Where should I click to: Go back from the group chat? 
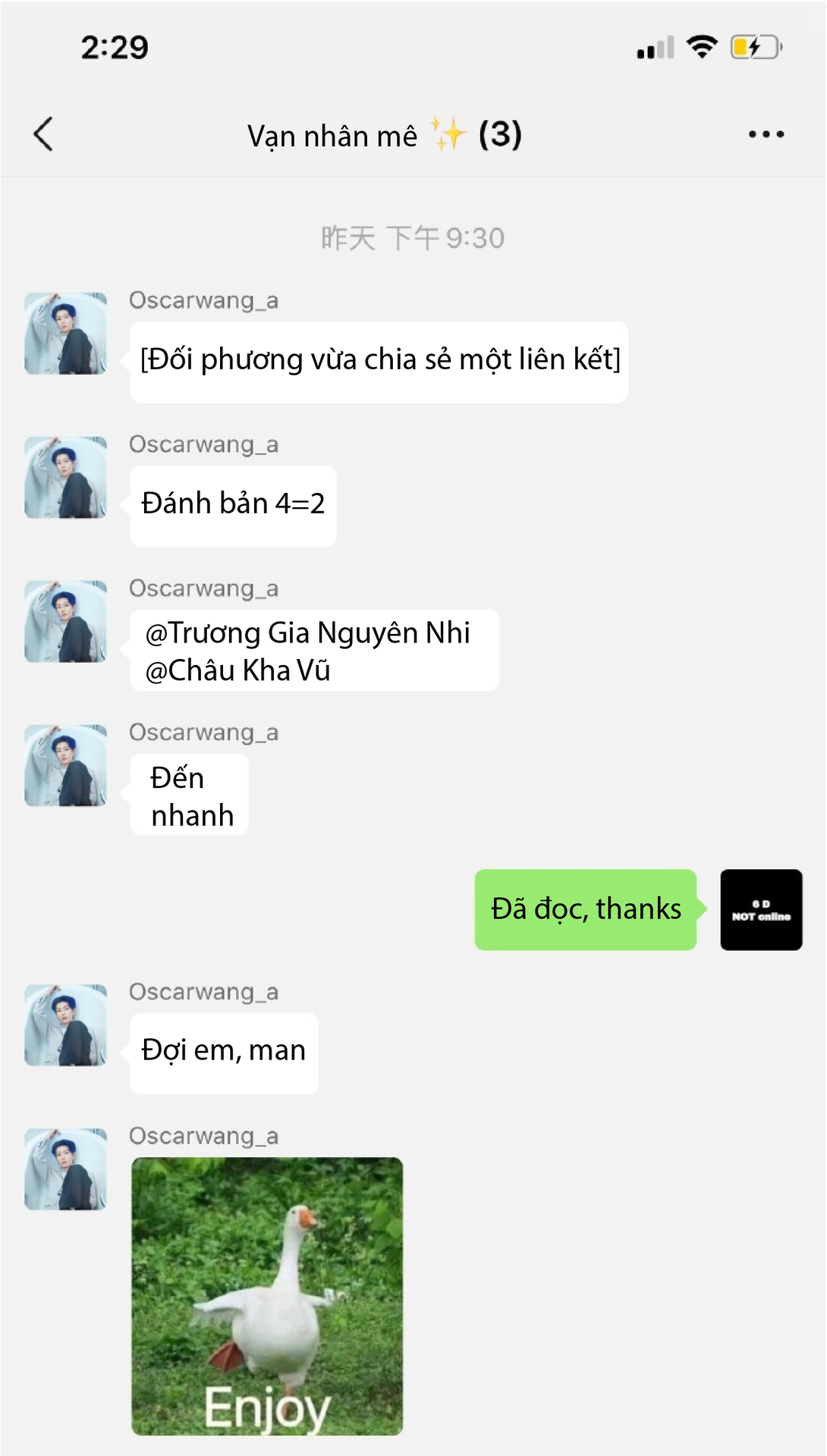44,134
